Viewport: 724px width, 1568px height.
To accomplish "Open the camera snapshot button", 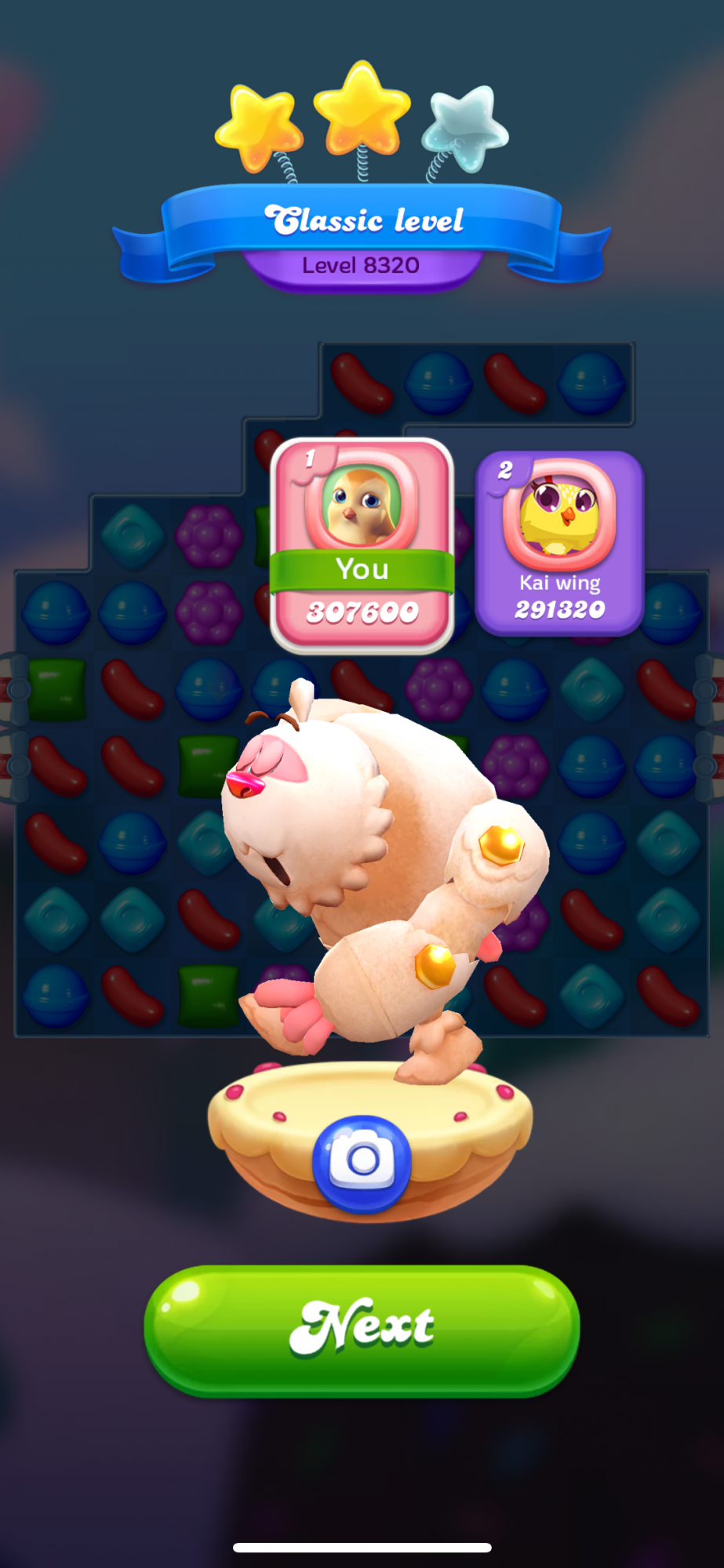I will coord(362,1163).
